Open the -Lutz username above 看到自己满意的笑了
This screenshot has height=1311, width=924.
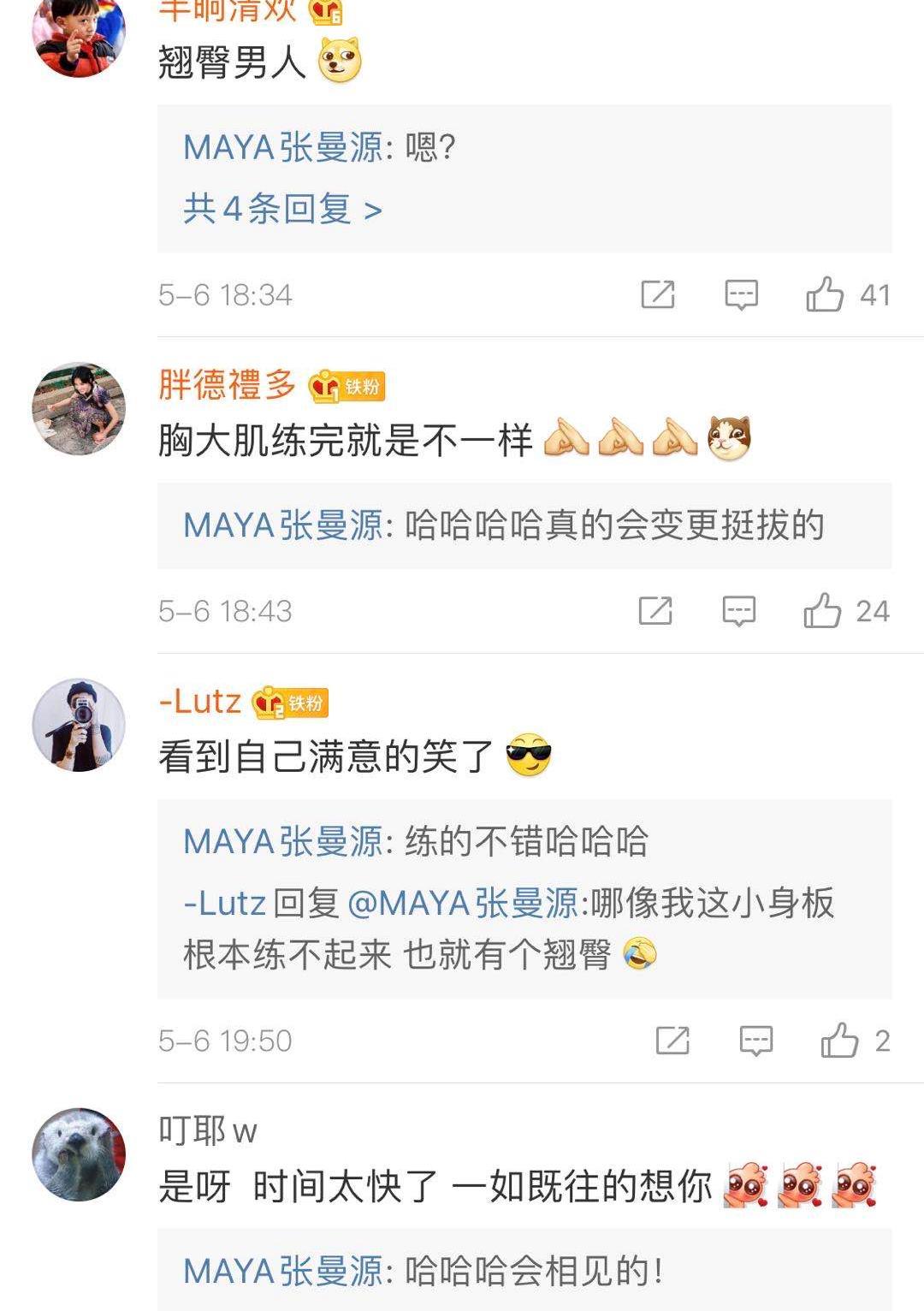[200, 702]
